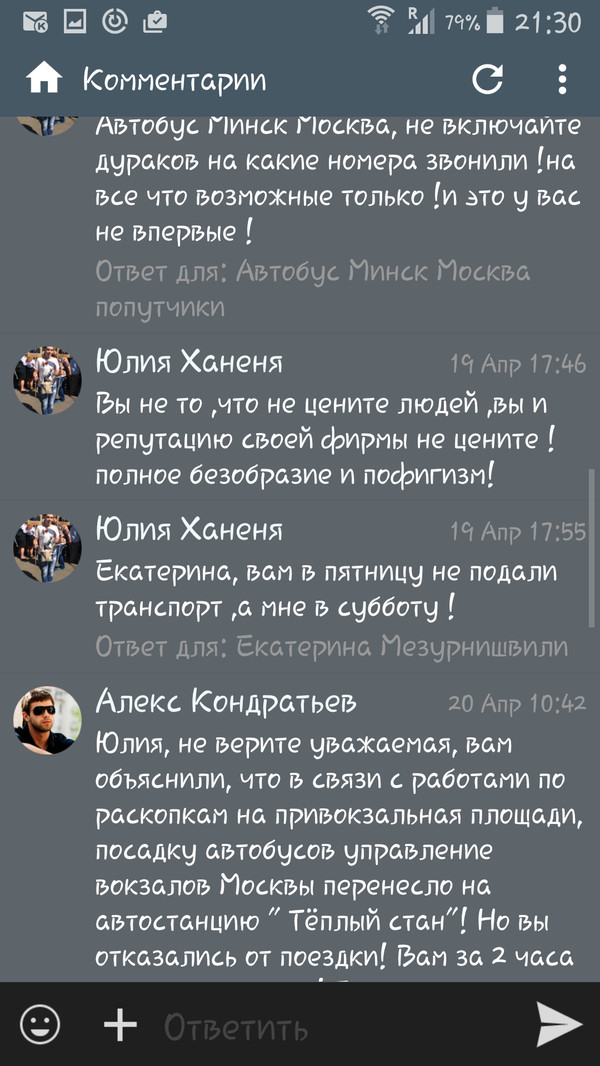Open the overflow menu
The height and width of the screenshot is (1066, 600).
[563, 78]
